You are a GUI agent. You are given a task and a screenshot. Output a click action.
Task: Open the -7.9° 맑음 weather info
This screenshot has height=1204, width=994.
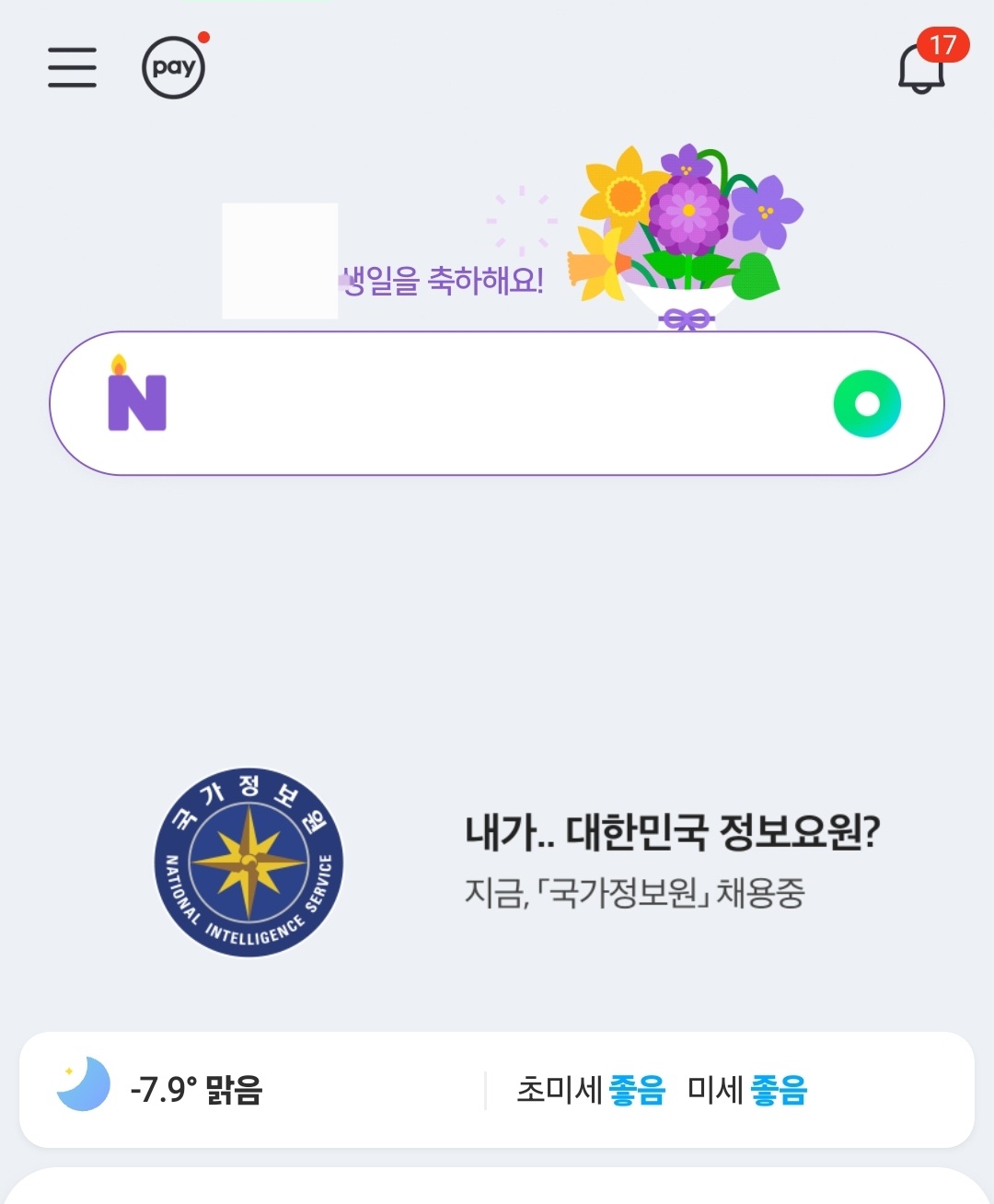click(195, 1090)
